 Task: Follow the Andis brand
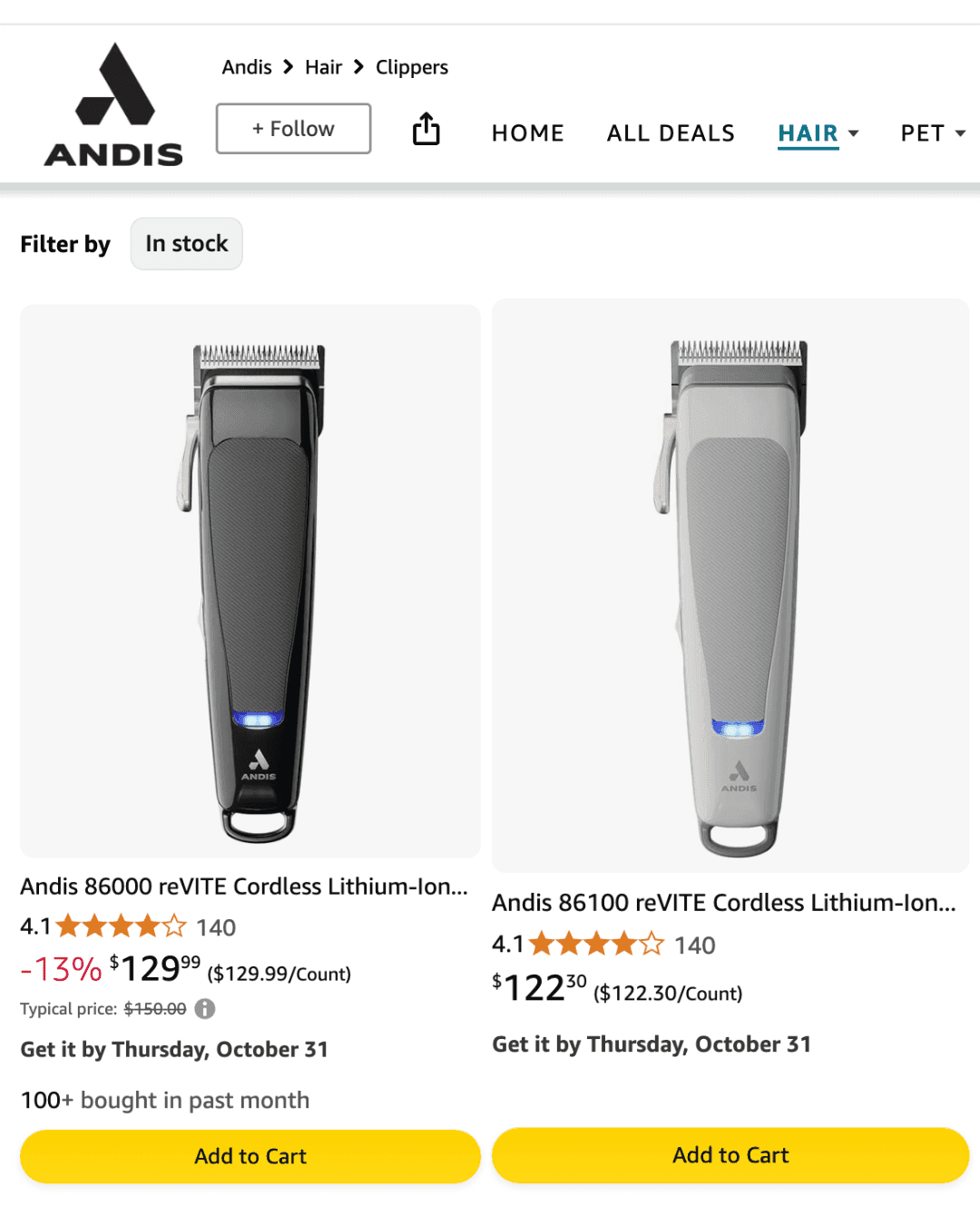(x=293, y=129)
